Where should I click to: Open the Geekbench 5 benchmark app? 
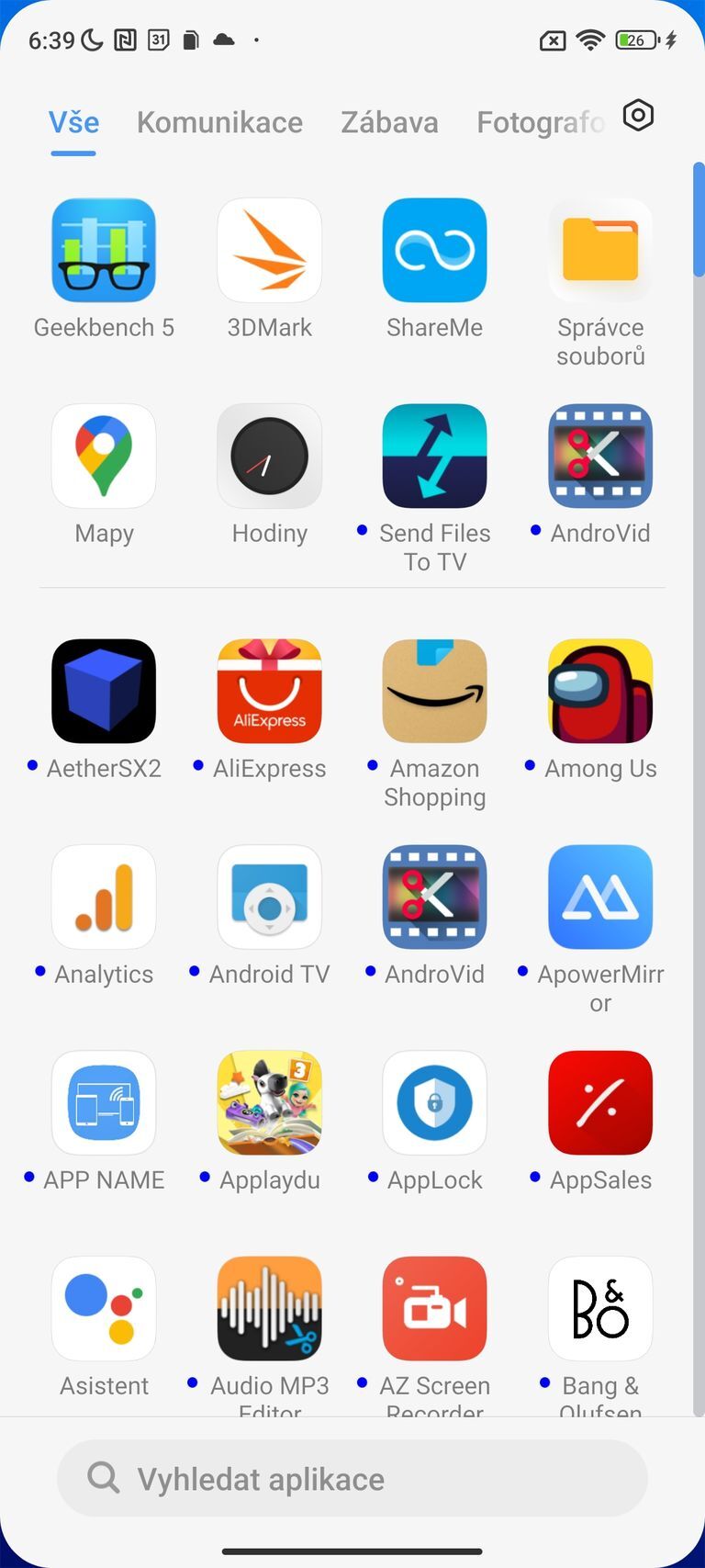pos(104,251)
